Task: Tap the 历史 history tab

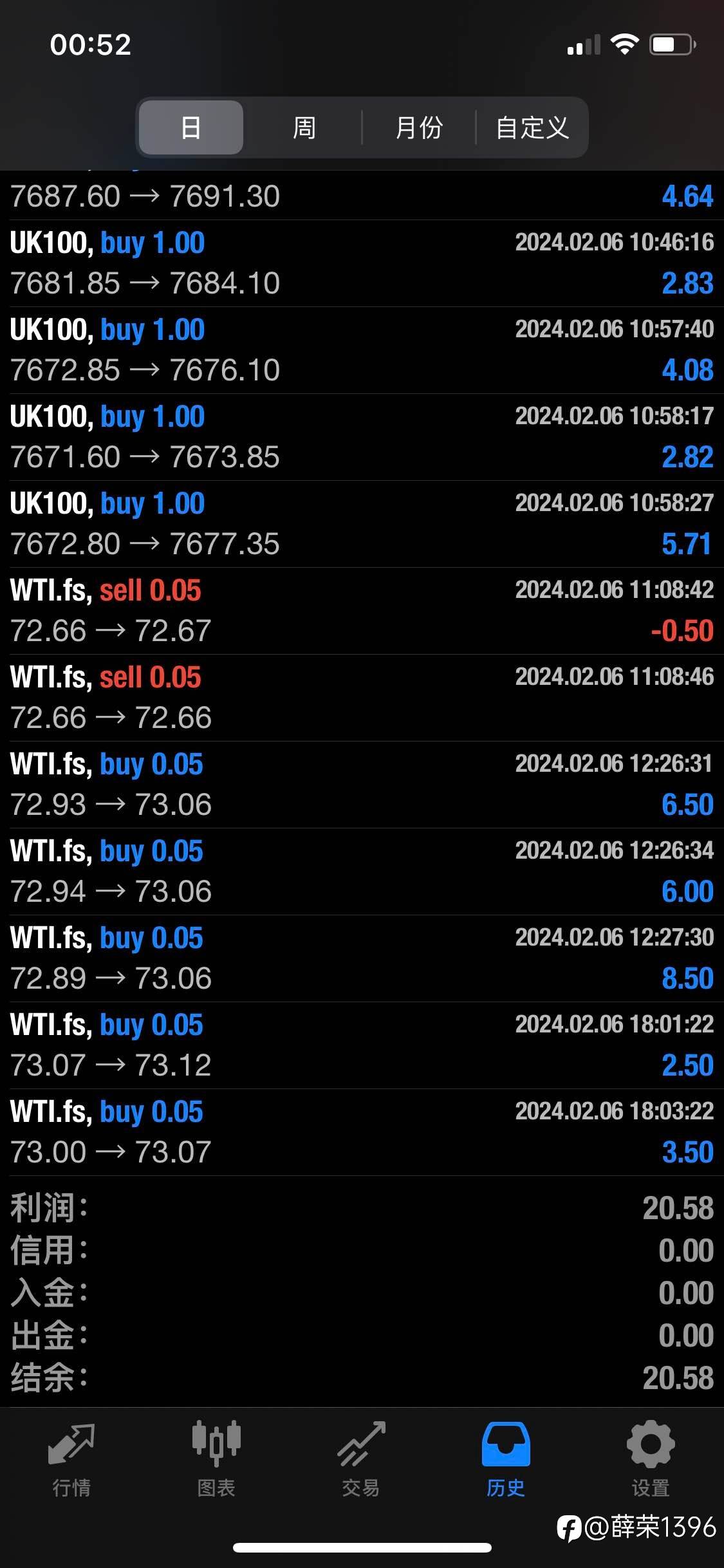Action: (x=506, y=1459)
